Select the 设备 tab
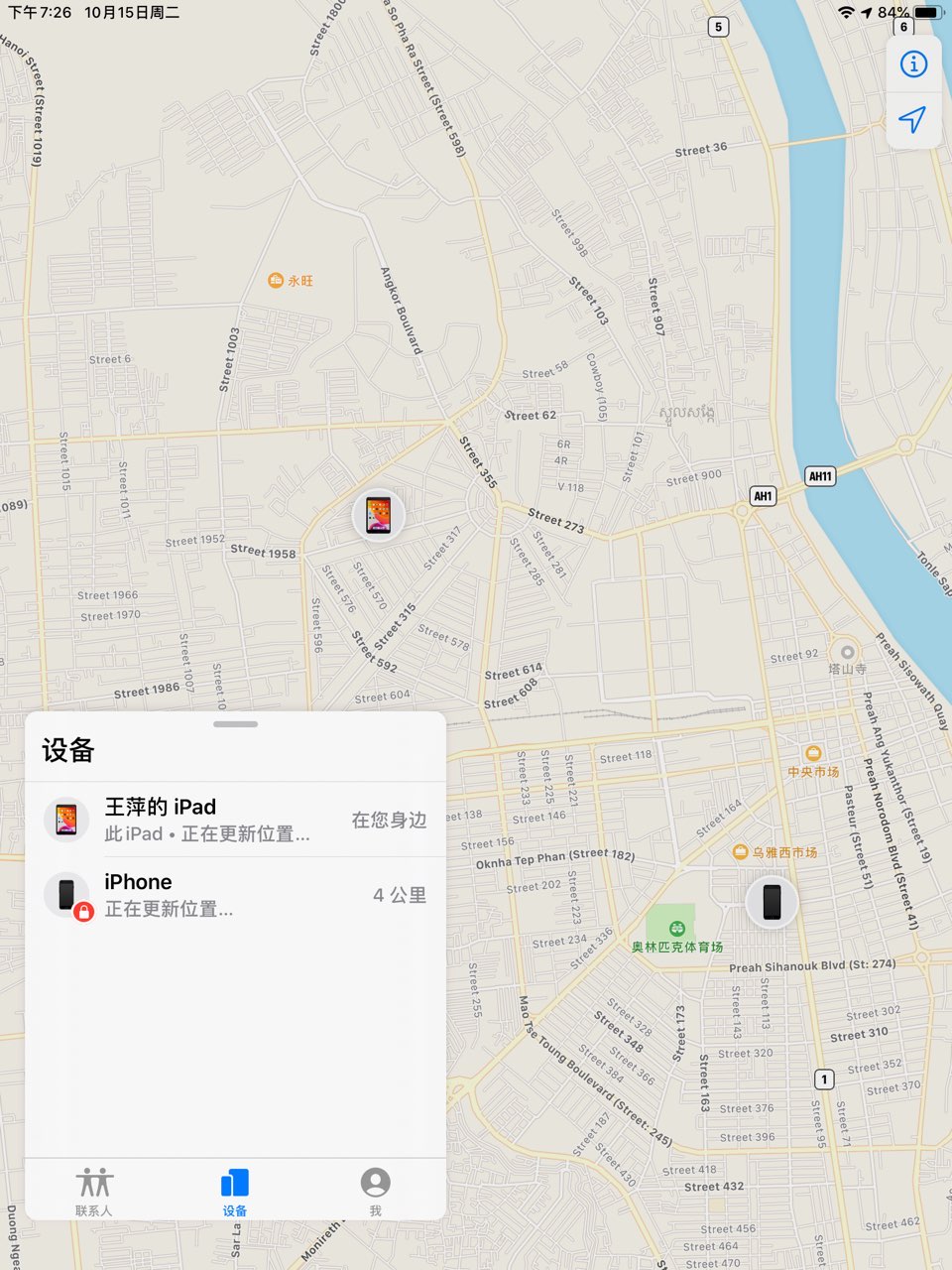The height and width of the screenshot is (1270, 952). click(x=235, y=1191)
